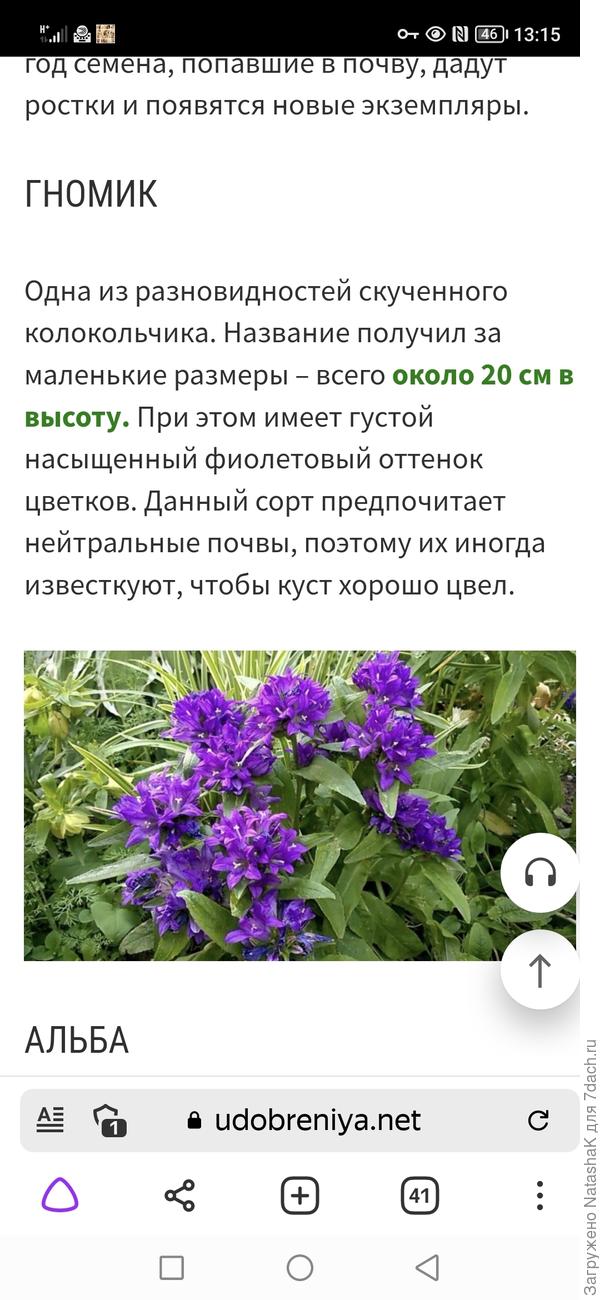
Task: Jump back to top with the arrow button
Action: pos(540,970)
